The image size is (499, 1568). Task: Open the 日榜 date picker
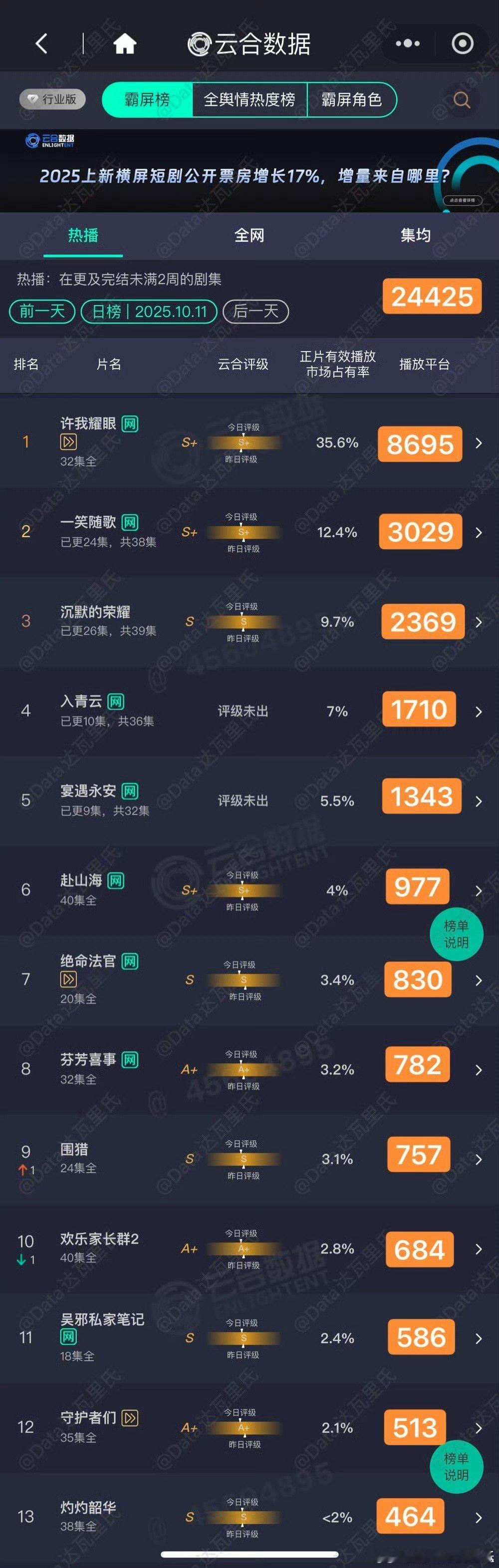coord(149,312)
